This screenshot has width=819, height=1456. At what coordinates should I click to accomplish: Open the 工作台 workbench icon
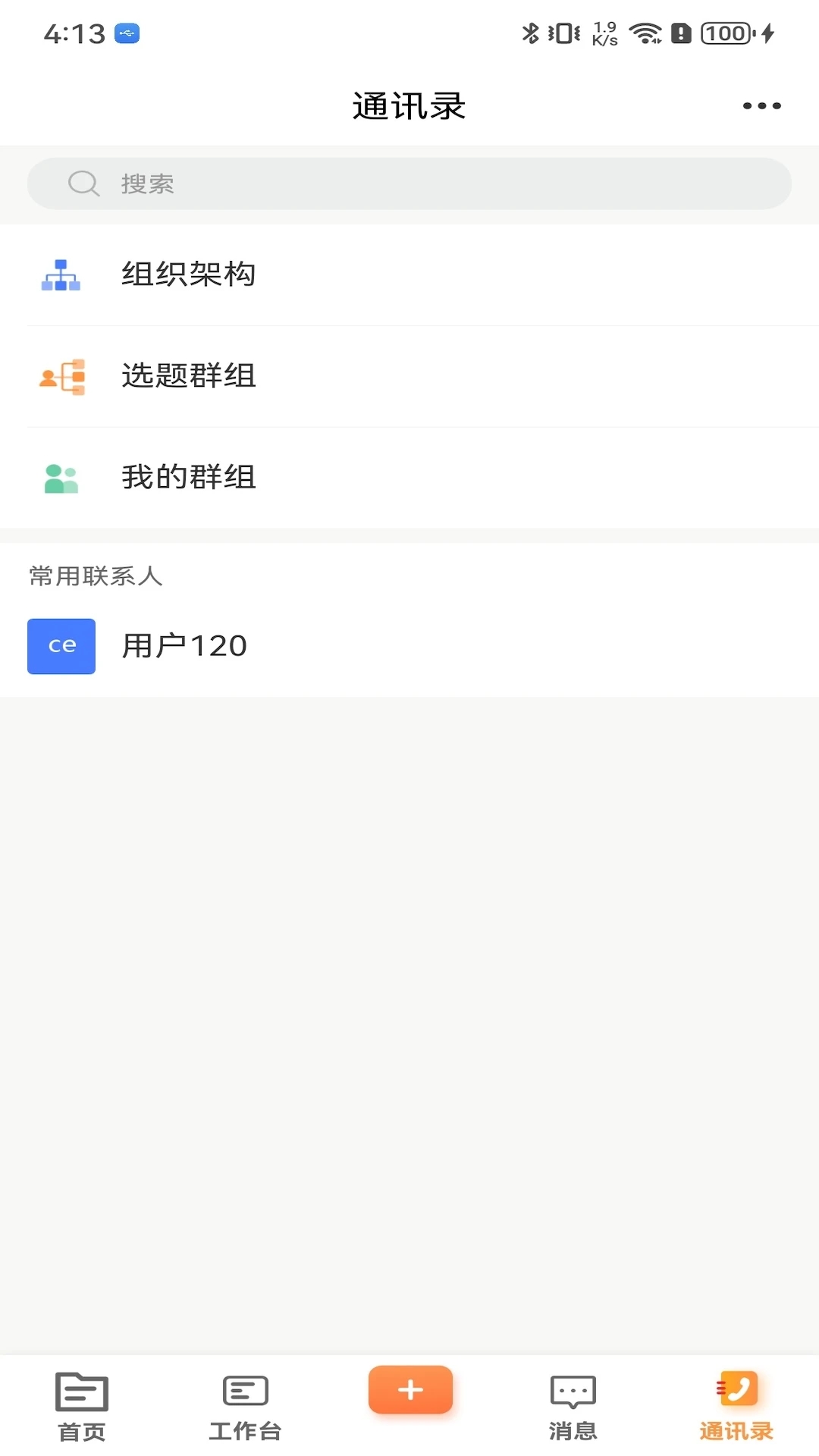coord(244,1393)
